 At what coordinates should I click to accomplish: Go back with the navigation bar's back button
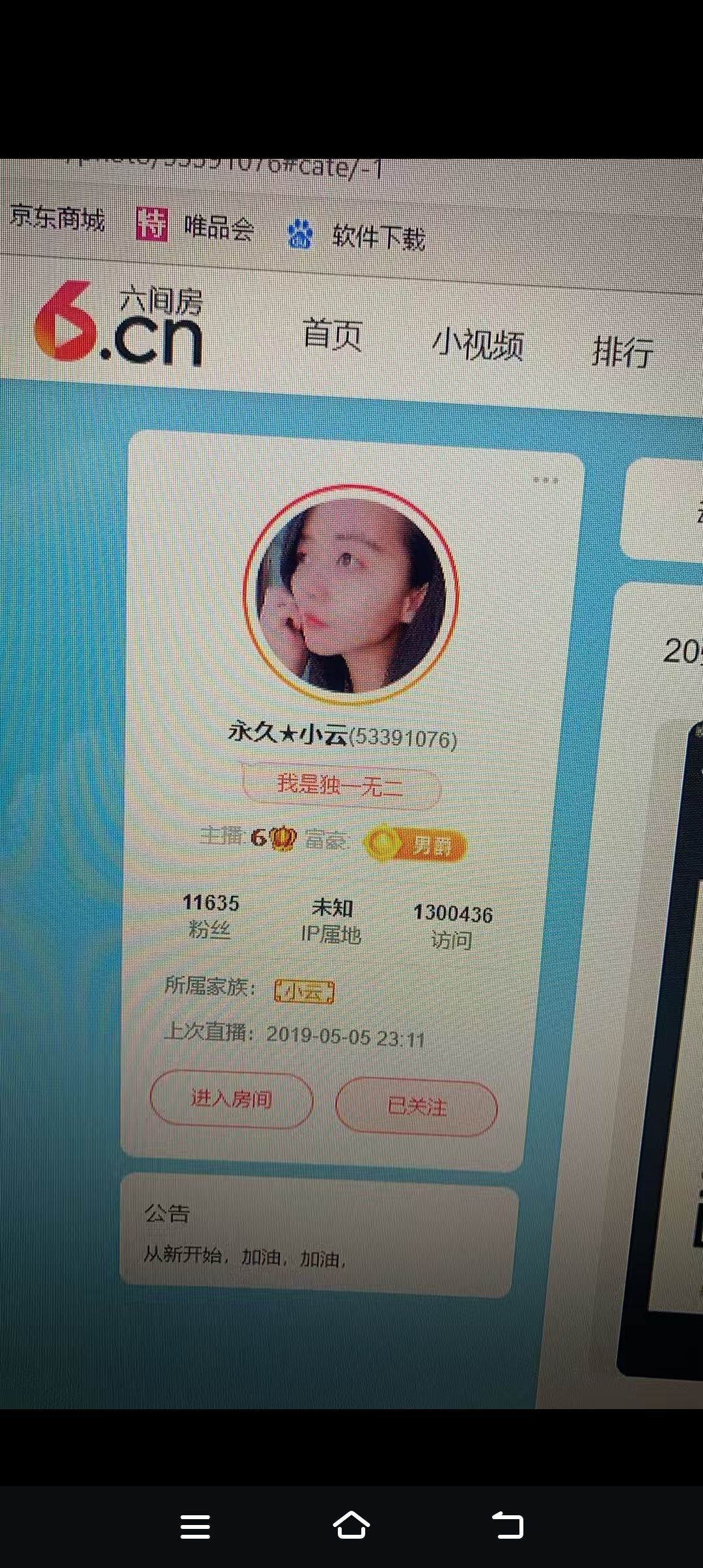click(x=508, y=1526)
